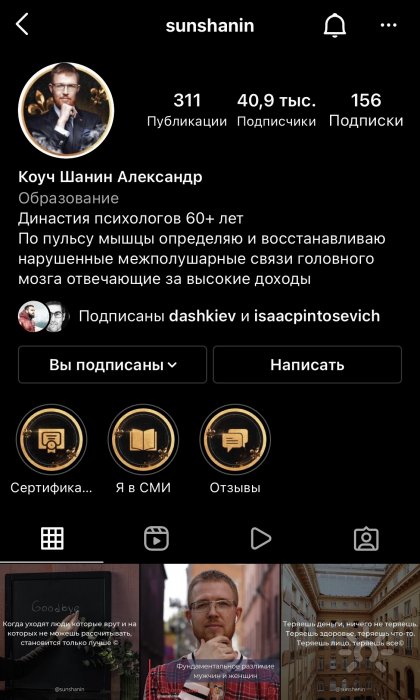Expand the Вы подписаны dropdown
Screen dimensions: 420x700
(112, 365)
